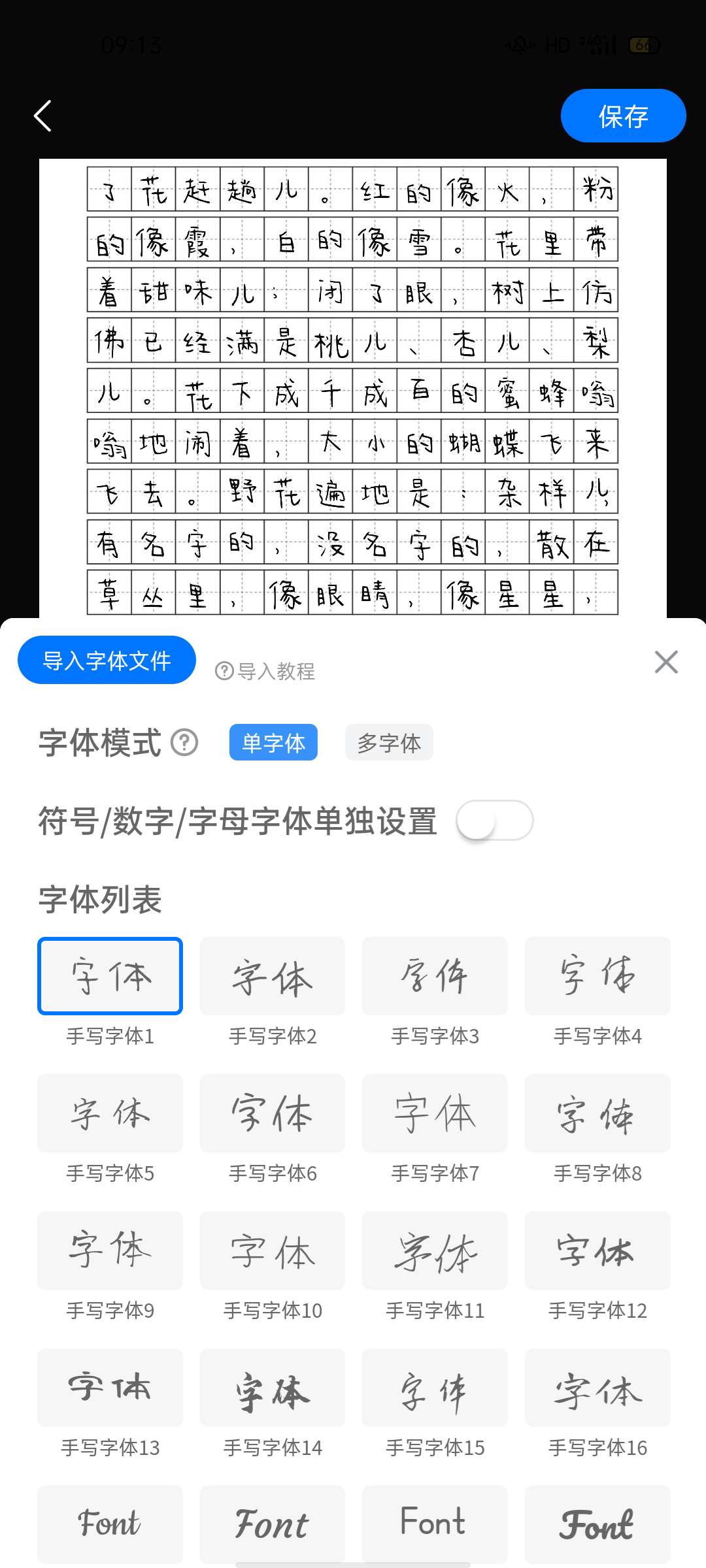706x1568 pixels.
Task: Select the 手写字体6 font tile
Action: (x=273, y=1113)
